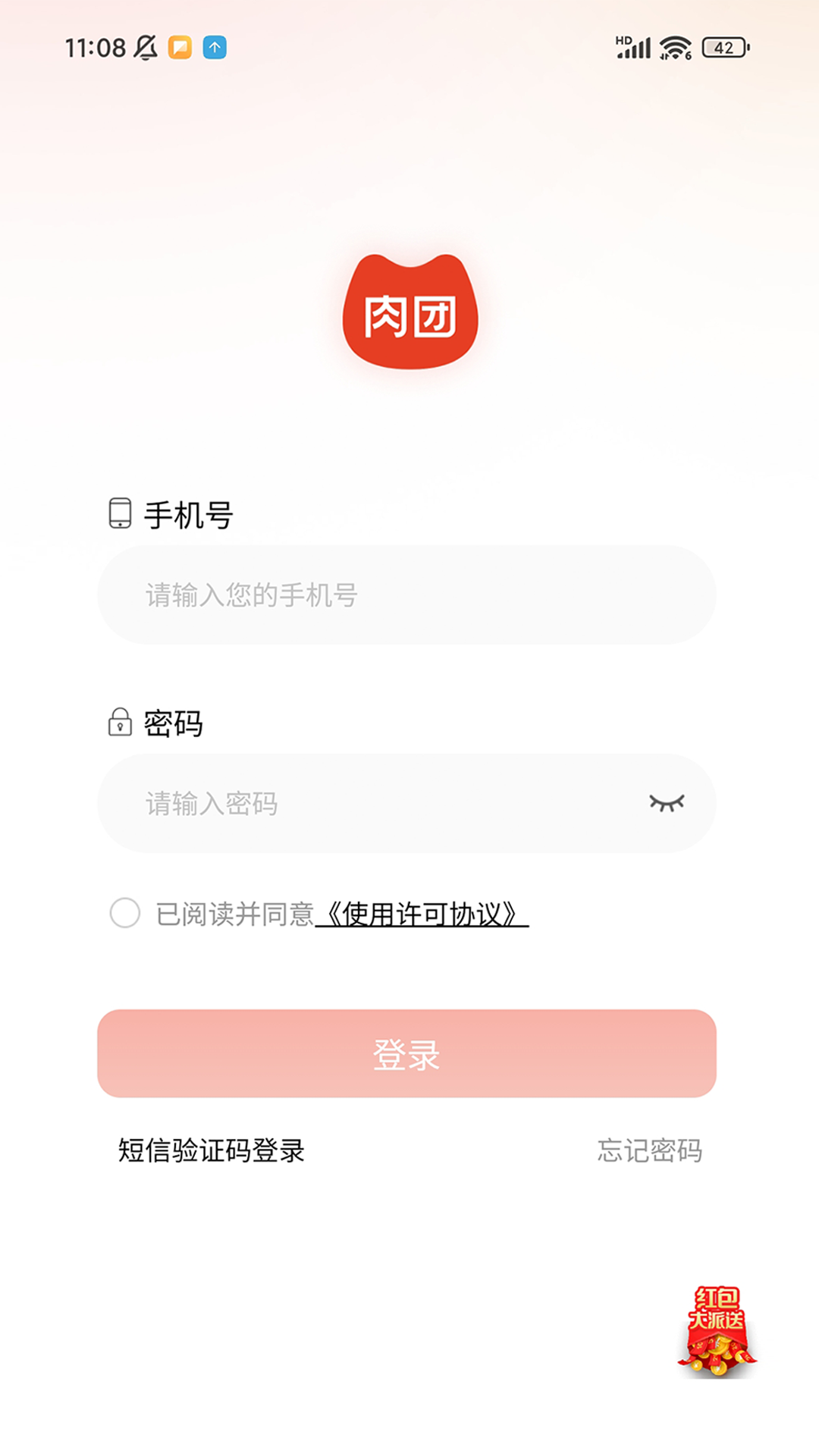Click the phone icon next to 手机号
The height and width of the screenshot is (1456, 819).
click(x=120, y=514)
